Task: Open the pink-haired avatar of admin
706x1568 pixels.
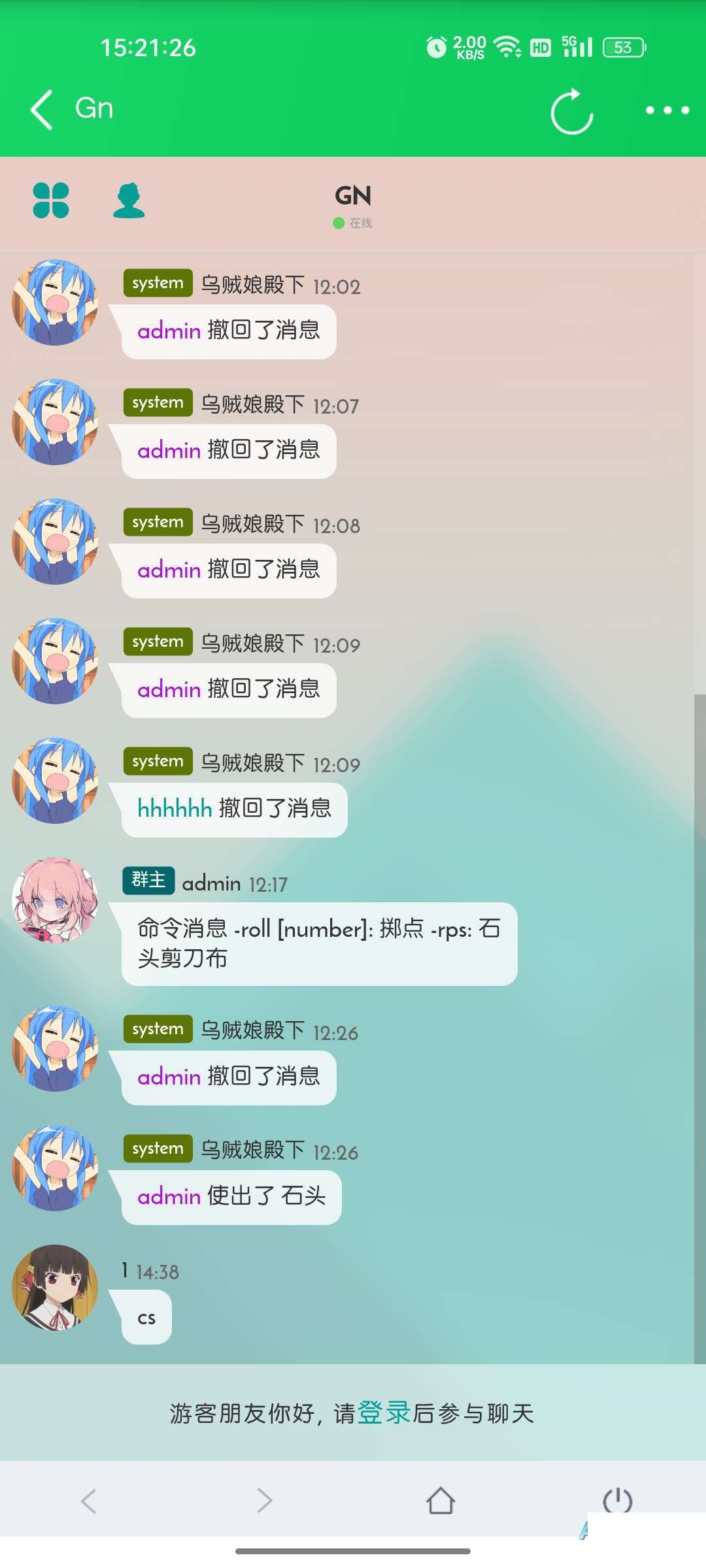Action: [x=56, y=900]
